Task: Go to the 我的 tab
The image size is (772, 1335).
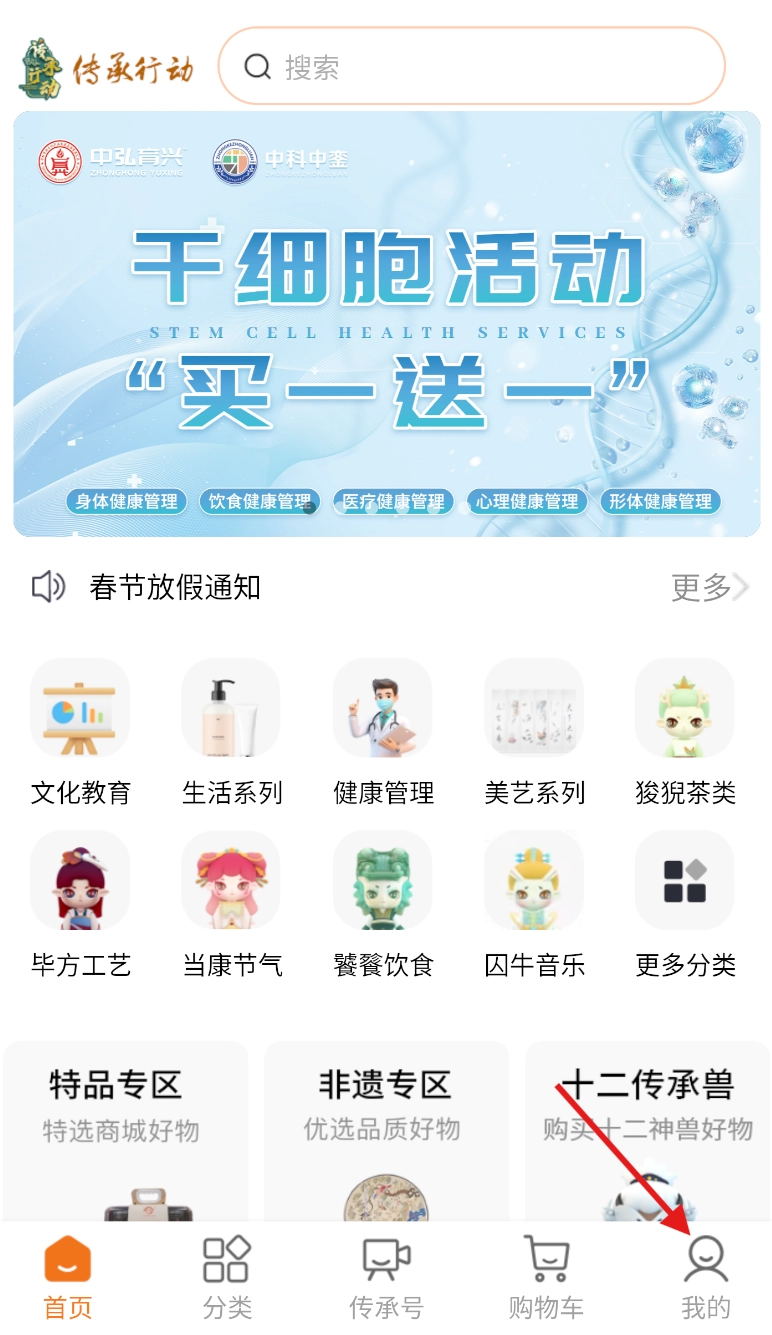Action: [x=706, y=1277]
